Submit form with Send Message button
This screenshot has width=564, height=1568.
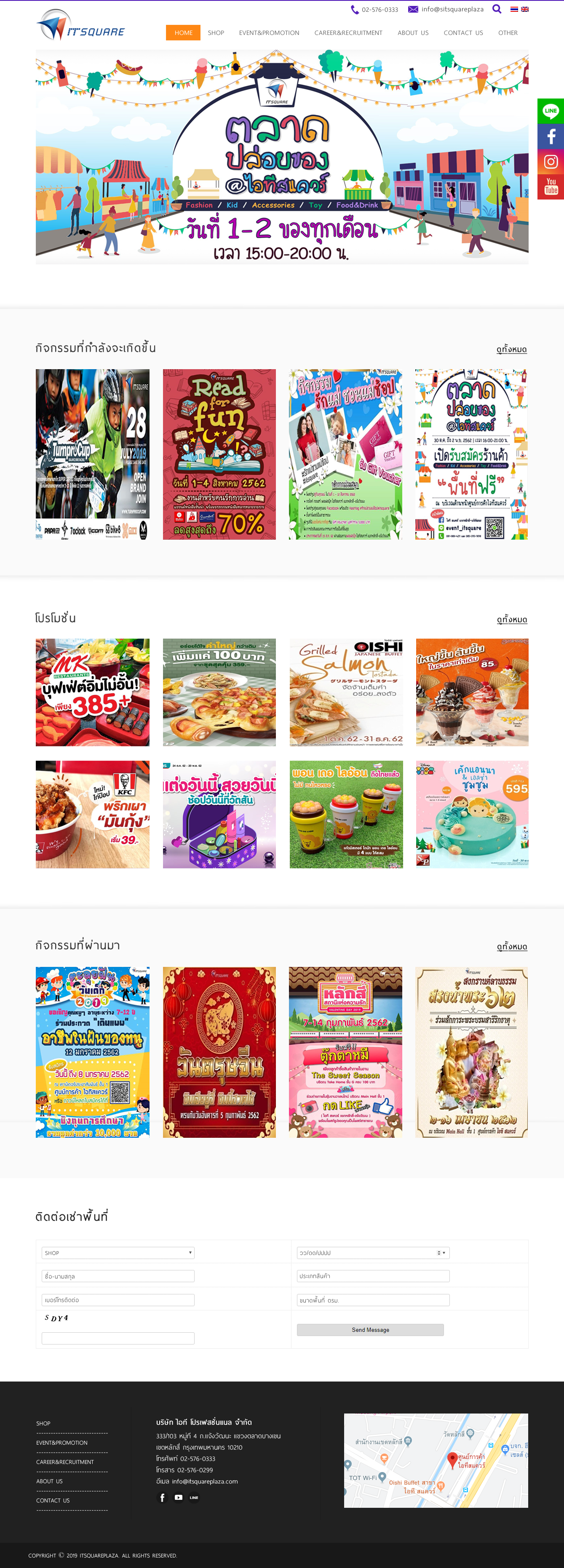coord(370,1330)
